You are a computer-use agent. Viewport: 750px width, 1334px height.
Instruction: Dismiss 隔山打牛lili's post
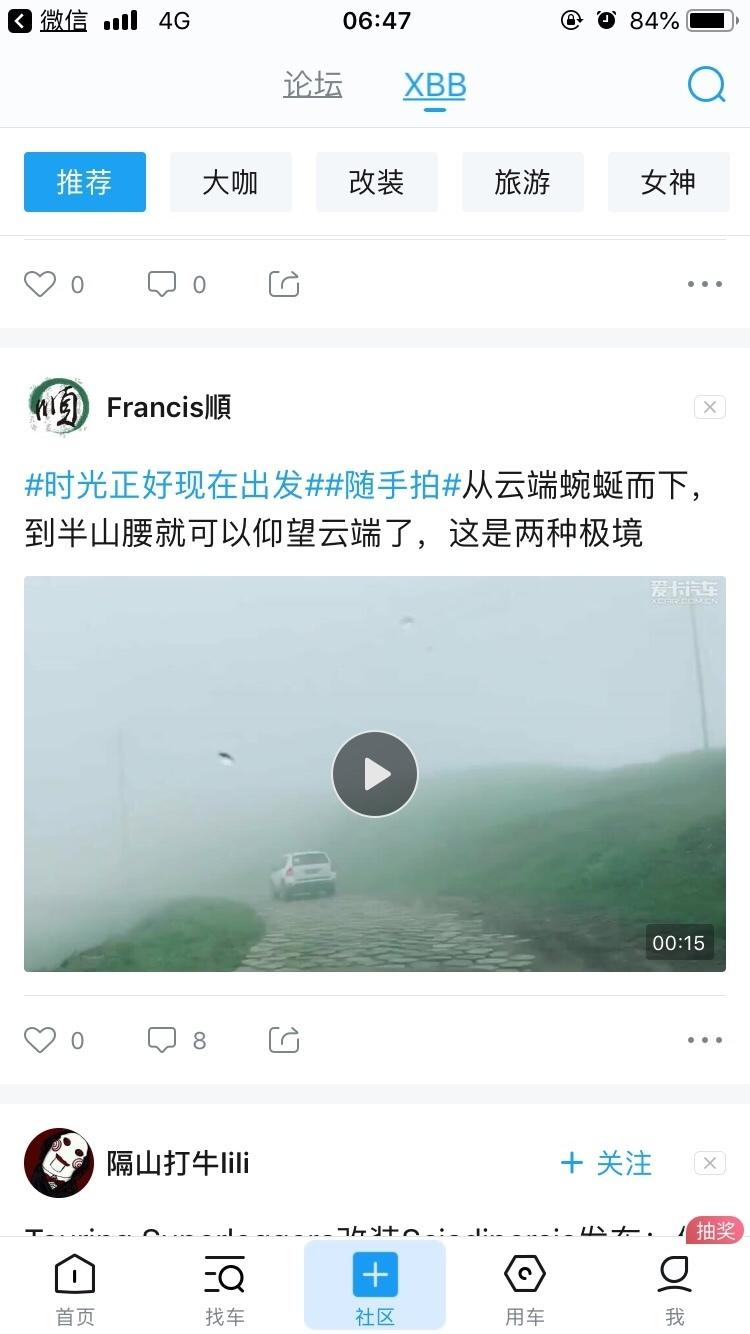tap(710, 1163)
